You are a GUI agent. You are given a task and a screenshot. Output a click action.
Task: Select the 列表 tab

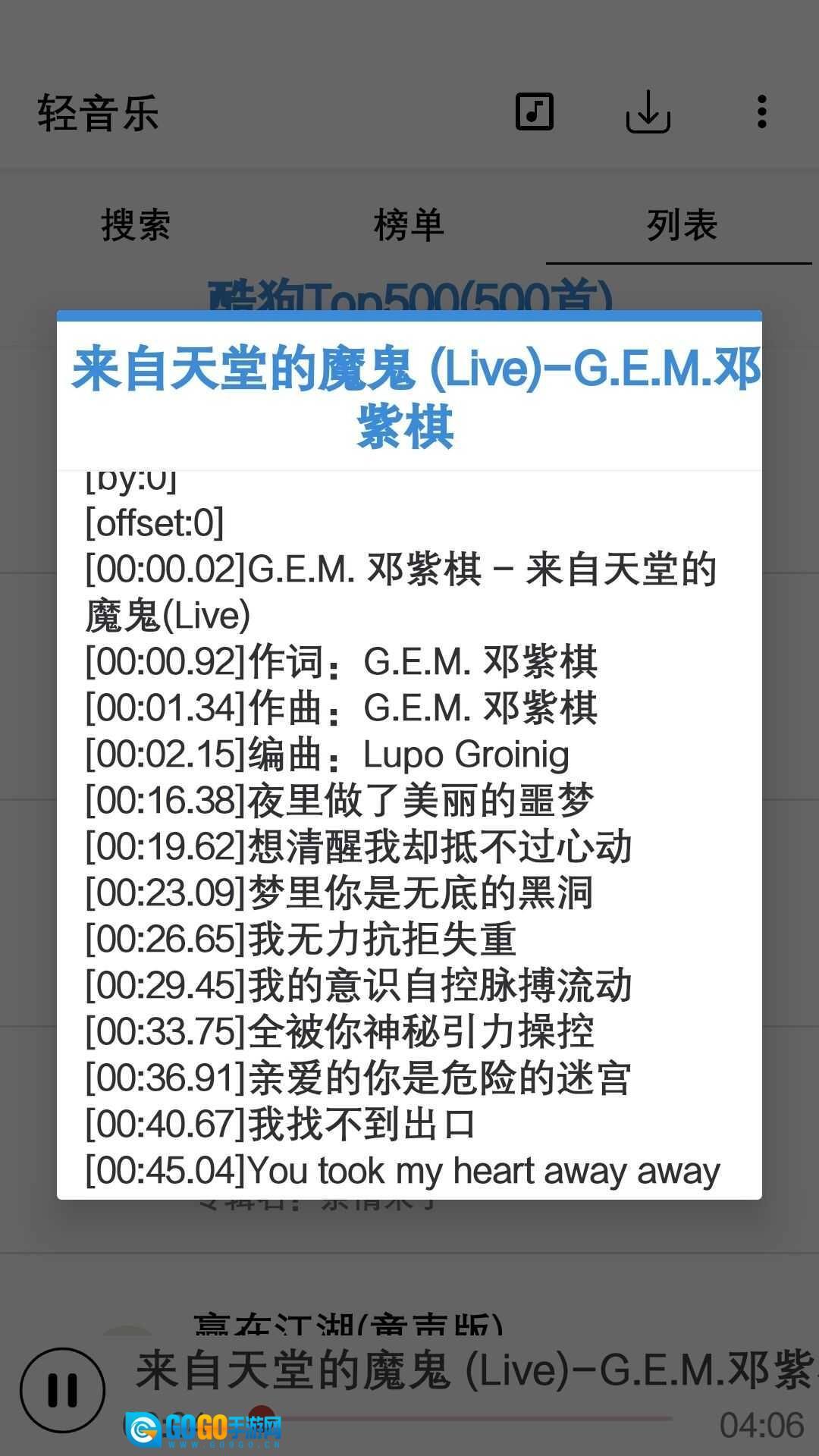pyautogui.click(x=681, y=225)
